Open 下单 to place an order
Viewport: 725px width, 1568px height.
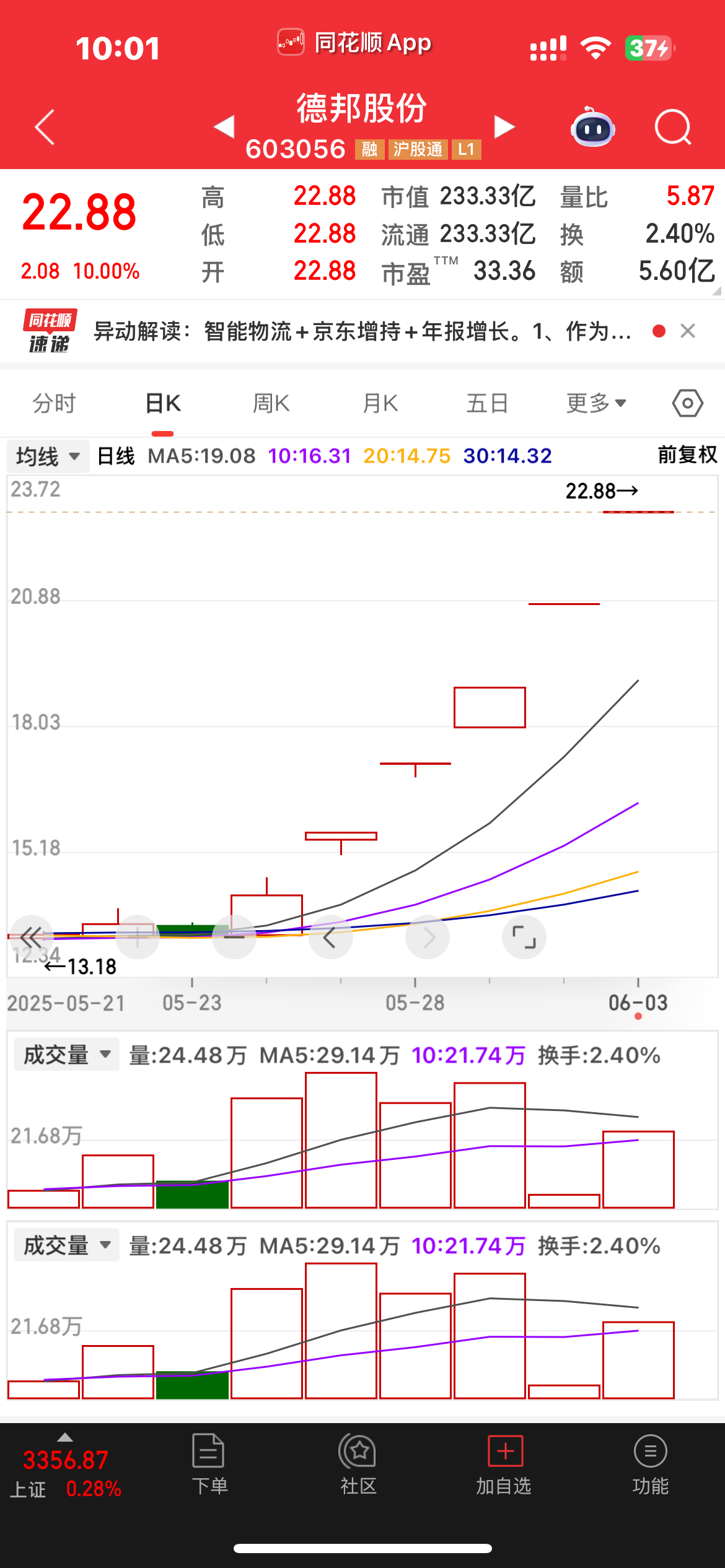click(x=209, y=1465)
